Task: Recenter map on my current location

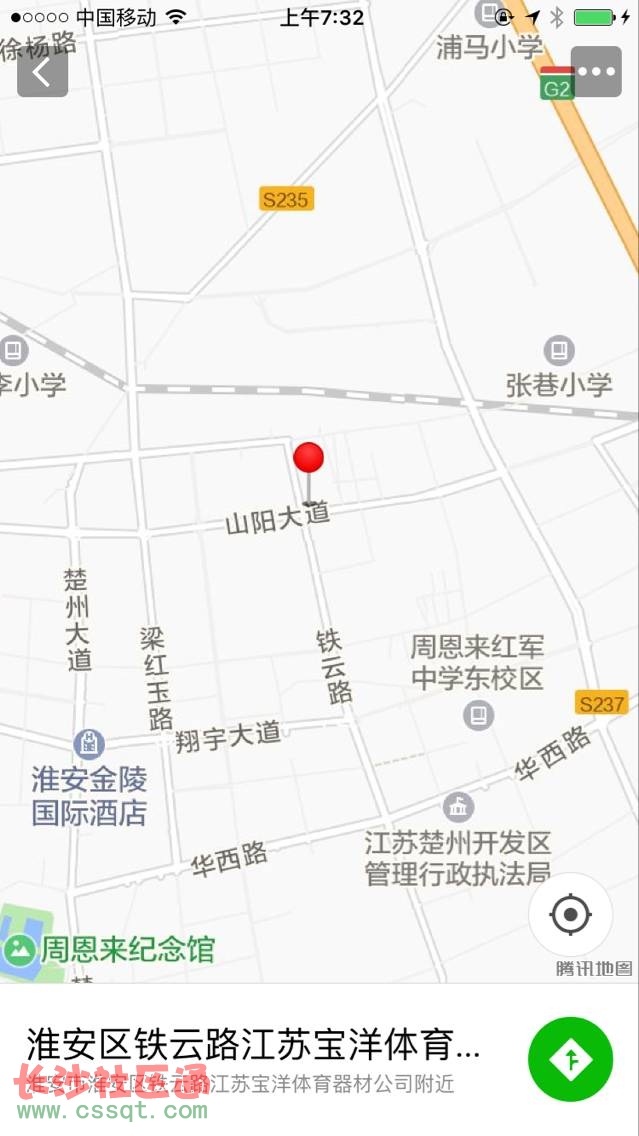Action: tap(571, 914)
